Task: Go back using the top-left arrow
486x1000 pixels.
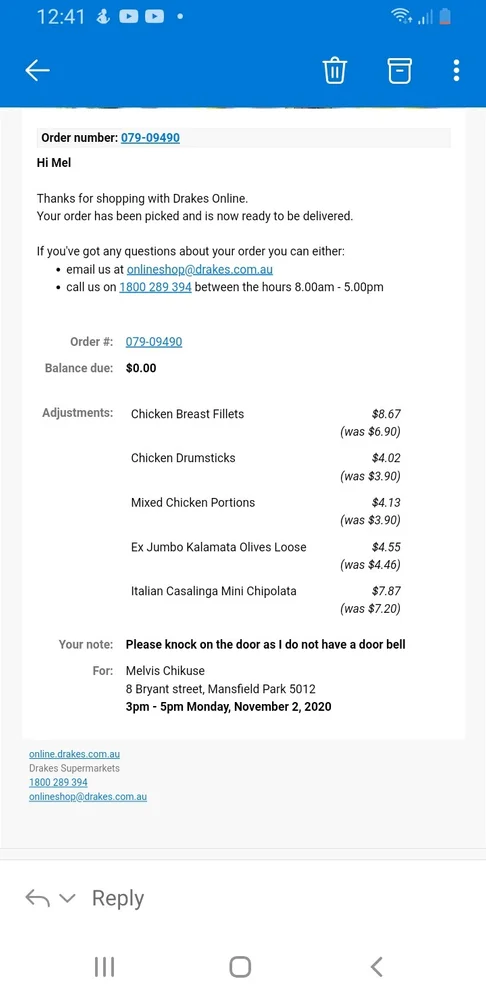Action: pyautogui.click(x=37, y=70)
